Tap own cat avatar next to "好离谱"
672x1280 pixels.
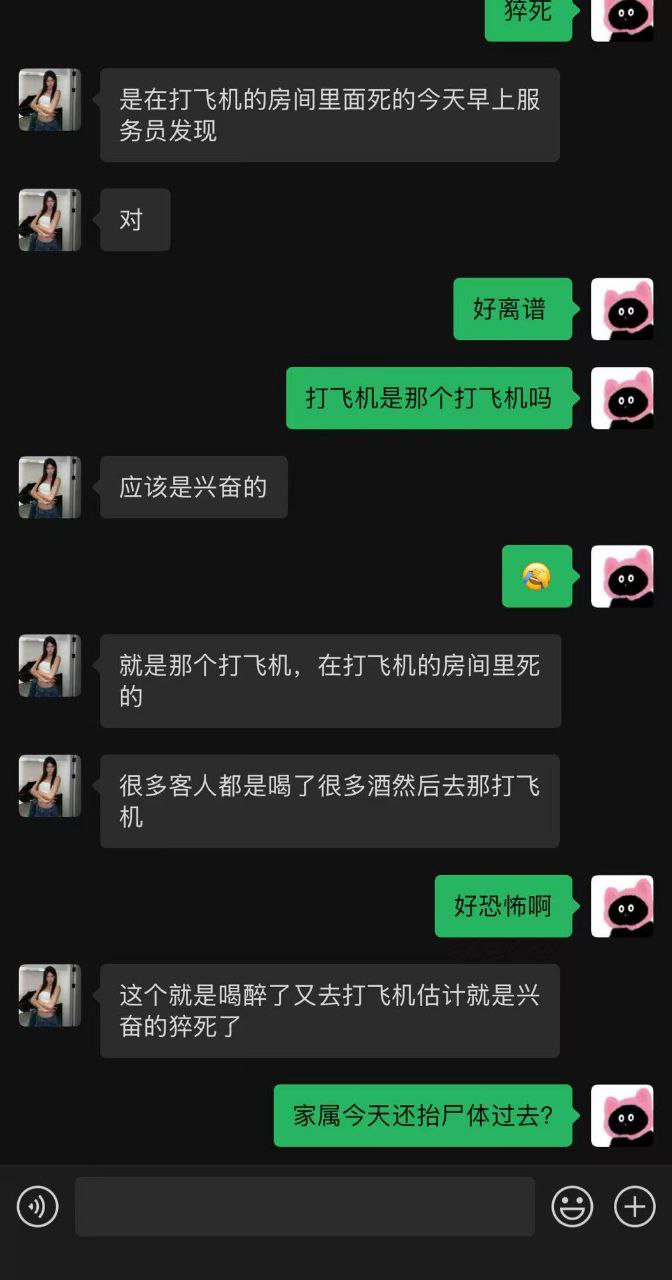click(x=622, y=309)
